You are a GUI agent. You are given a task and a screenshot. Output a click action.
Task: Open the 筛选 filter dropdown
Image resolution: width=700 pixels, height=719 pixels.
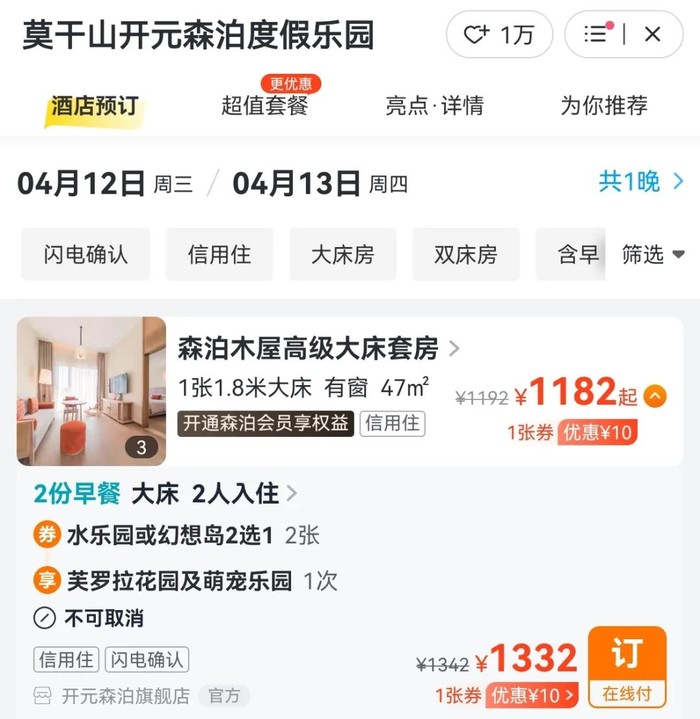pyautogui.click(x=653, y=255)
